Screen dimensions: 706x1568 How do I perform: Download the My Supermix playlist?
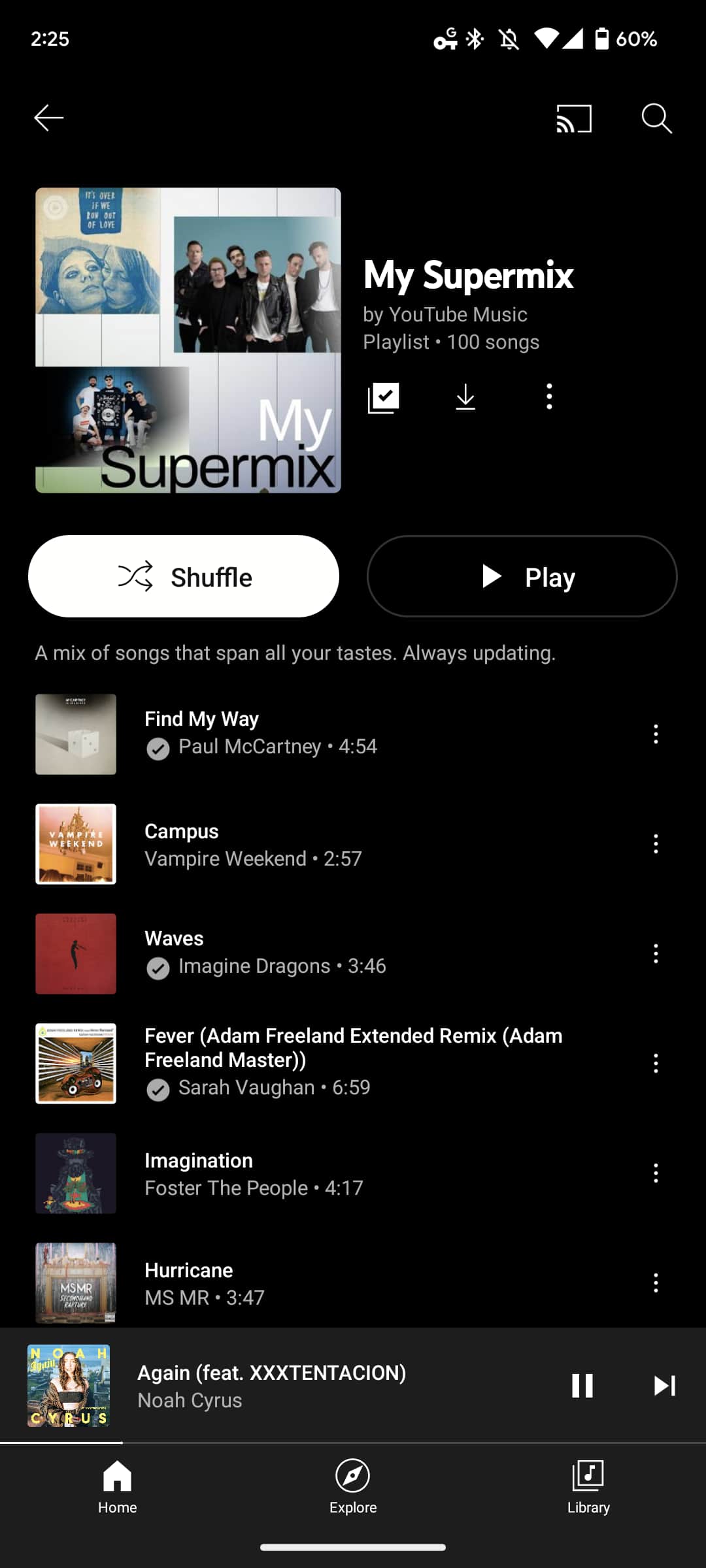tap(465, 397)
